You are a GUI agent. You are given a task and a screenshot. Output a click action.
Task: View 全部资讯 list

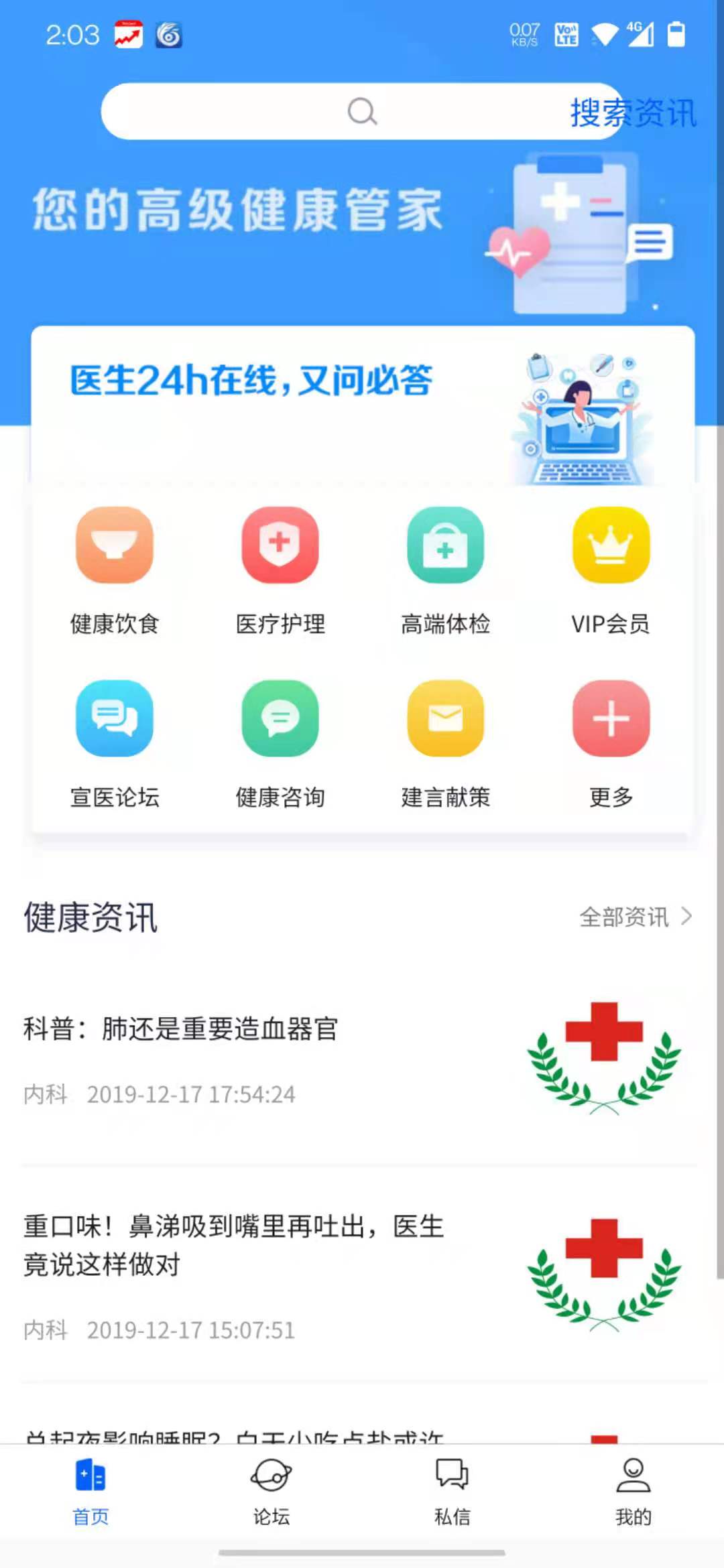pyautogui.click(x=634, y=917)
